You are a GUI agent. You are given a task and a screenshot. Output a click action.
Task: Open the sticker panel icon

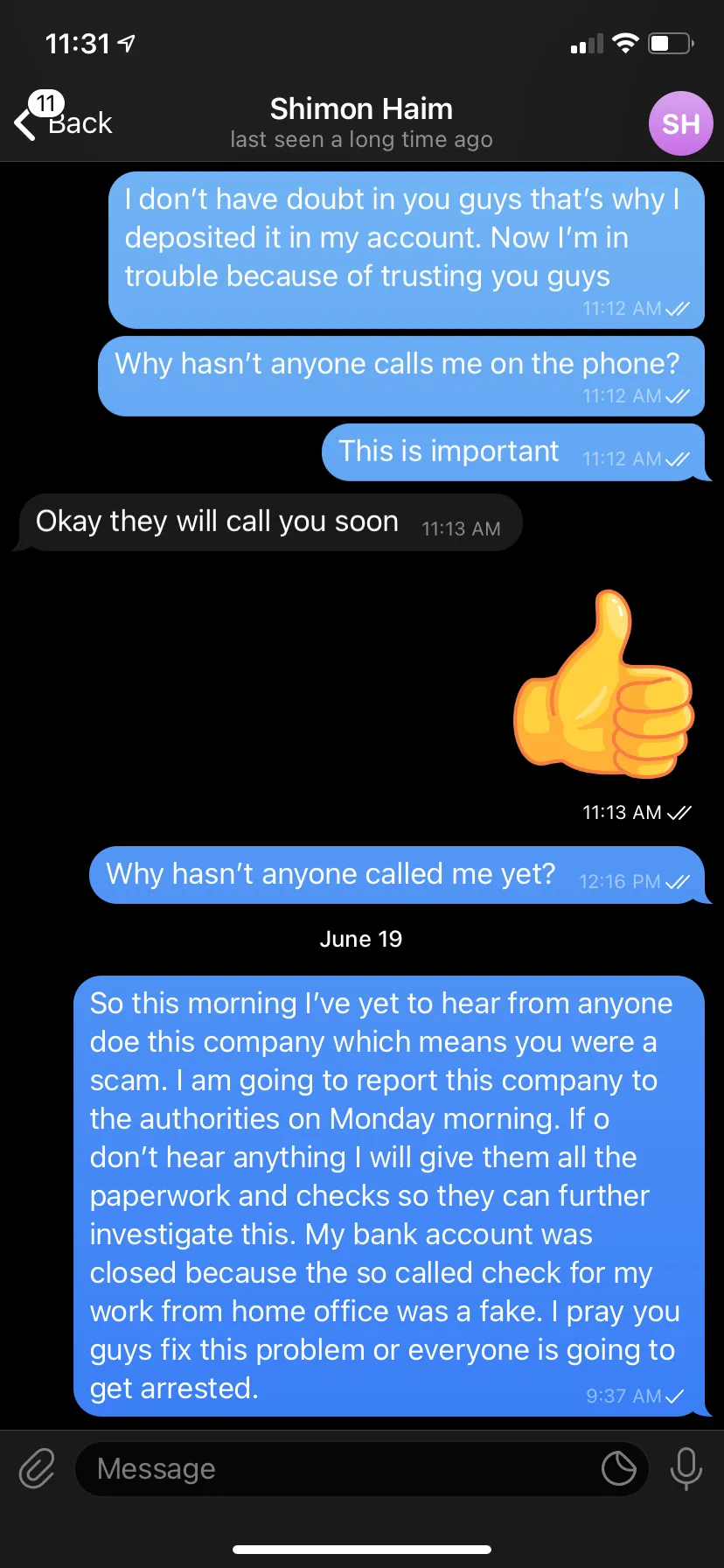pyautogui.click(x=619, y=1468)
